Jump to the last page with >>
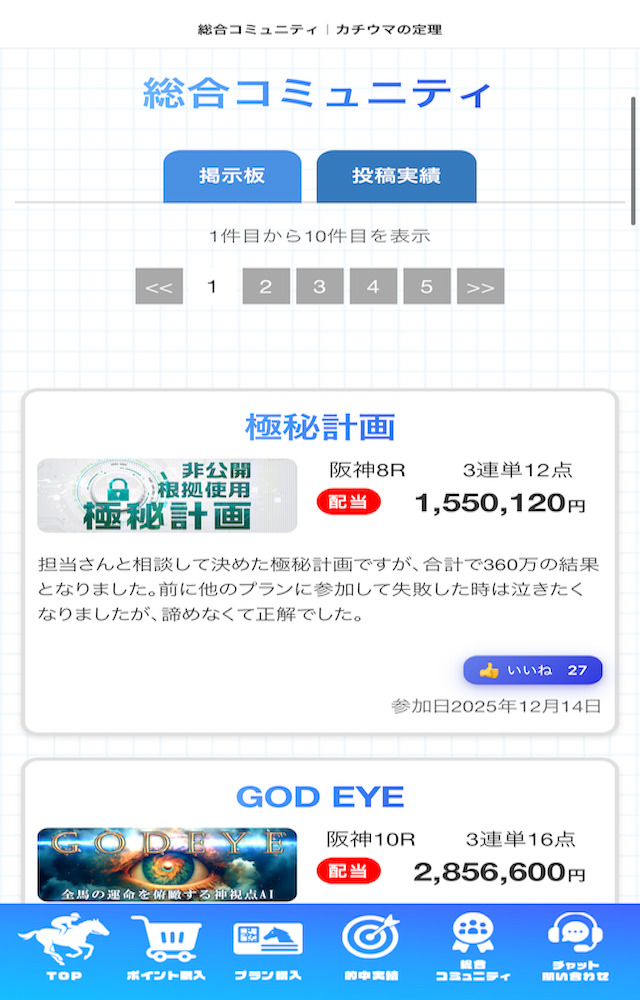This screenshot has height=1000, width=640. (481, 287)
